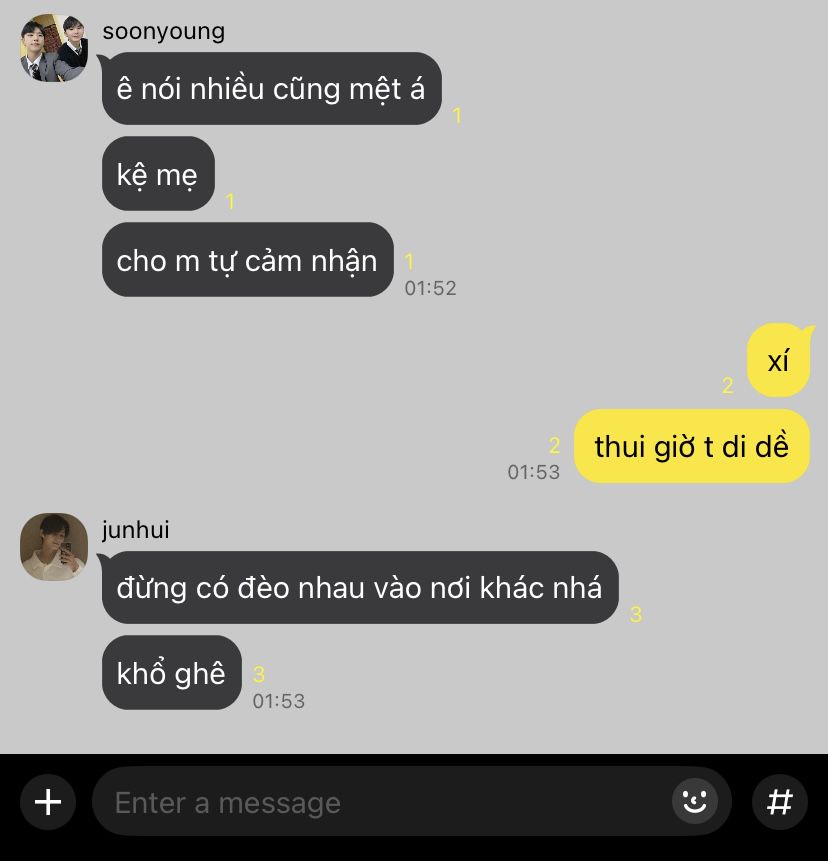The image size is (828, 861).
Task: Tap the message input field
Action: pos(380,802)
